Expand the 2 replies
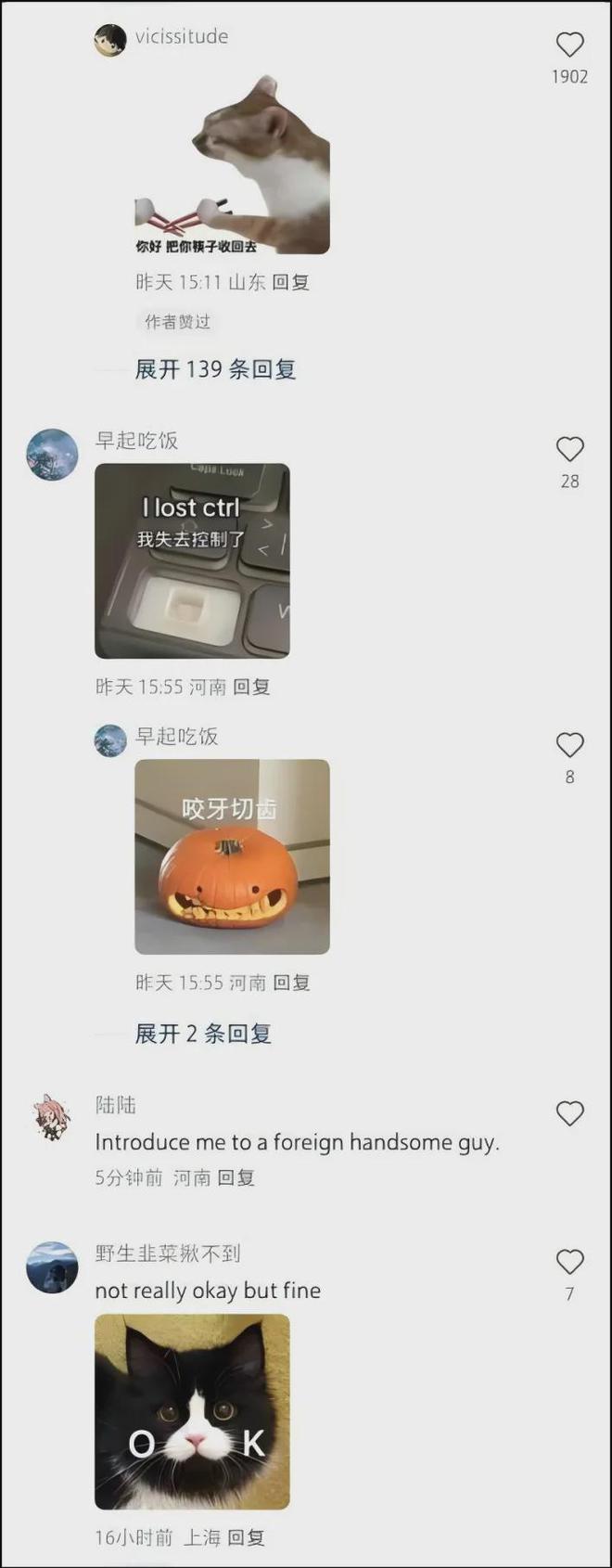This screenshot has height=1568, width=612. tap(203, 1034)
